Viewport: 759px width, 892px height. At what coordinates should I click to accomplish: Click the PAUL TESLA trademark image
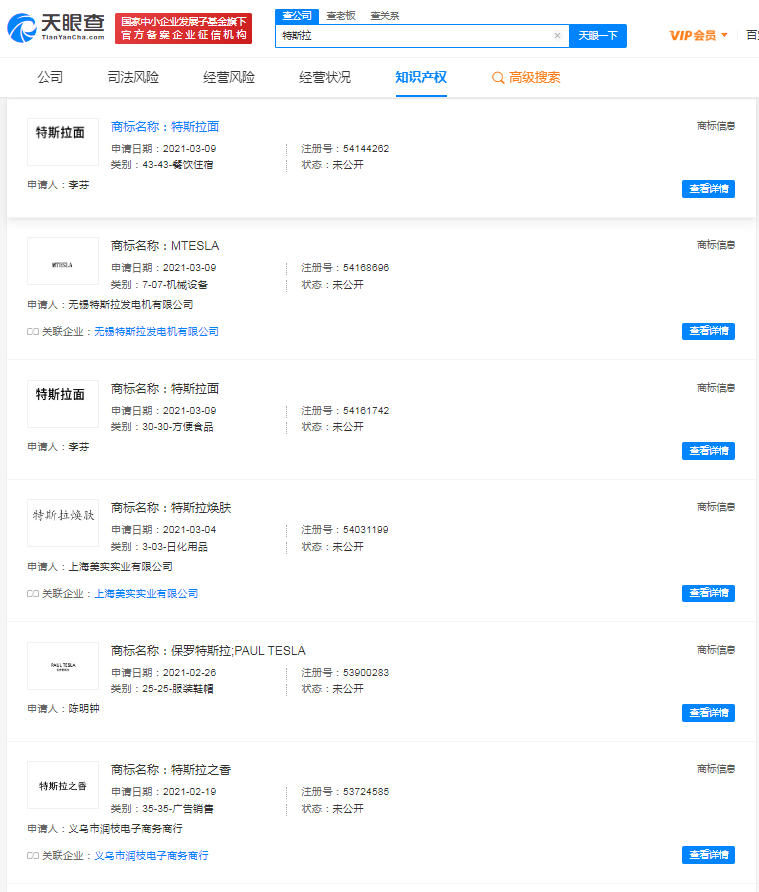(x=62, y=666)
